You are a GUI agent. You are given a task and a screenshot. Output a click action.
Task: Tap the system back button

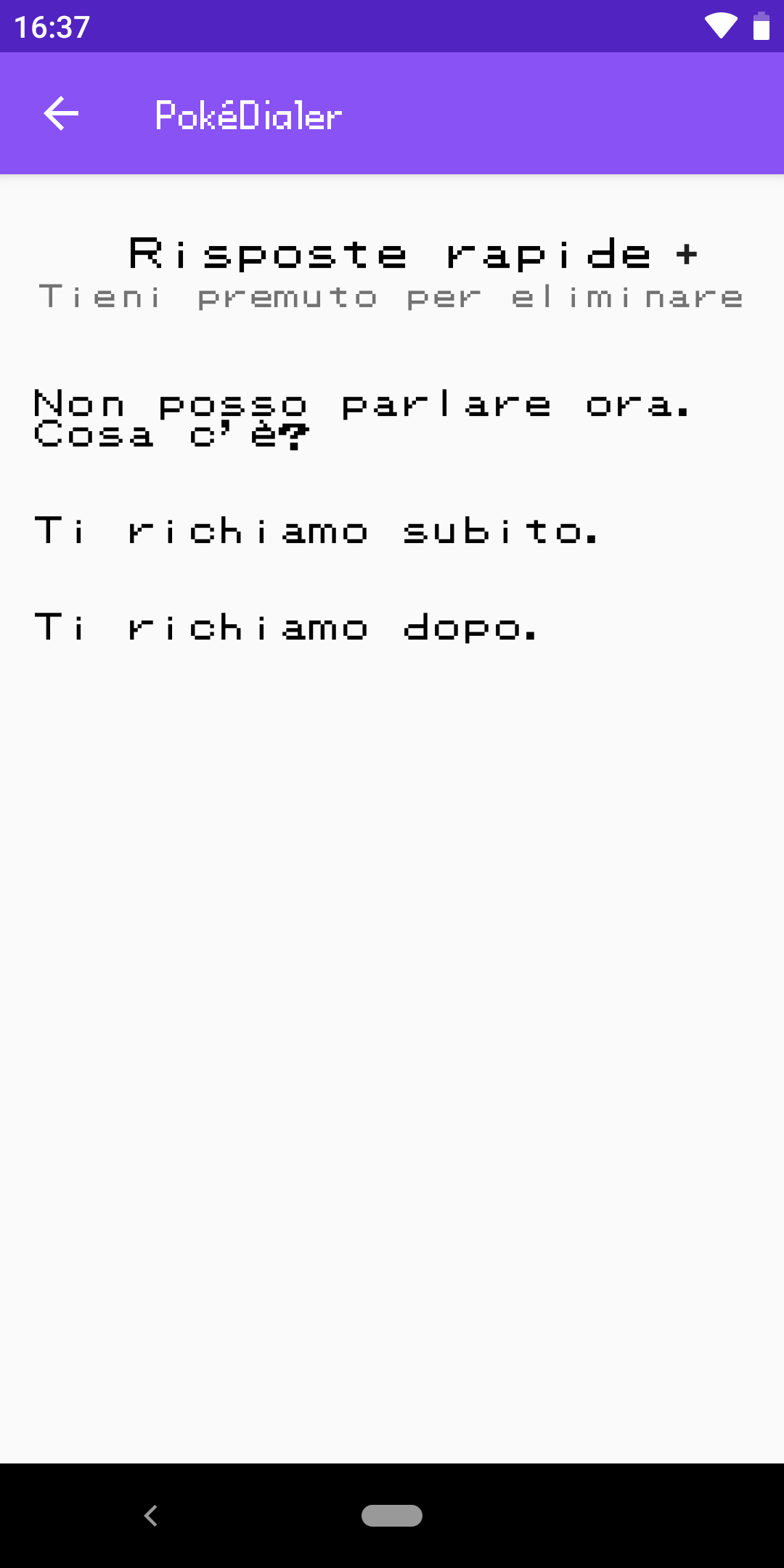(x=151, y=1516)
